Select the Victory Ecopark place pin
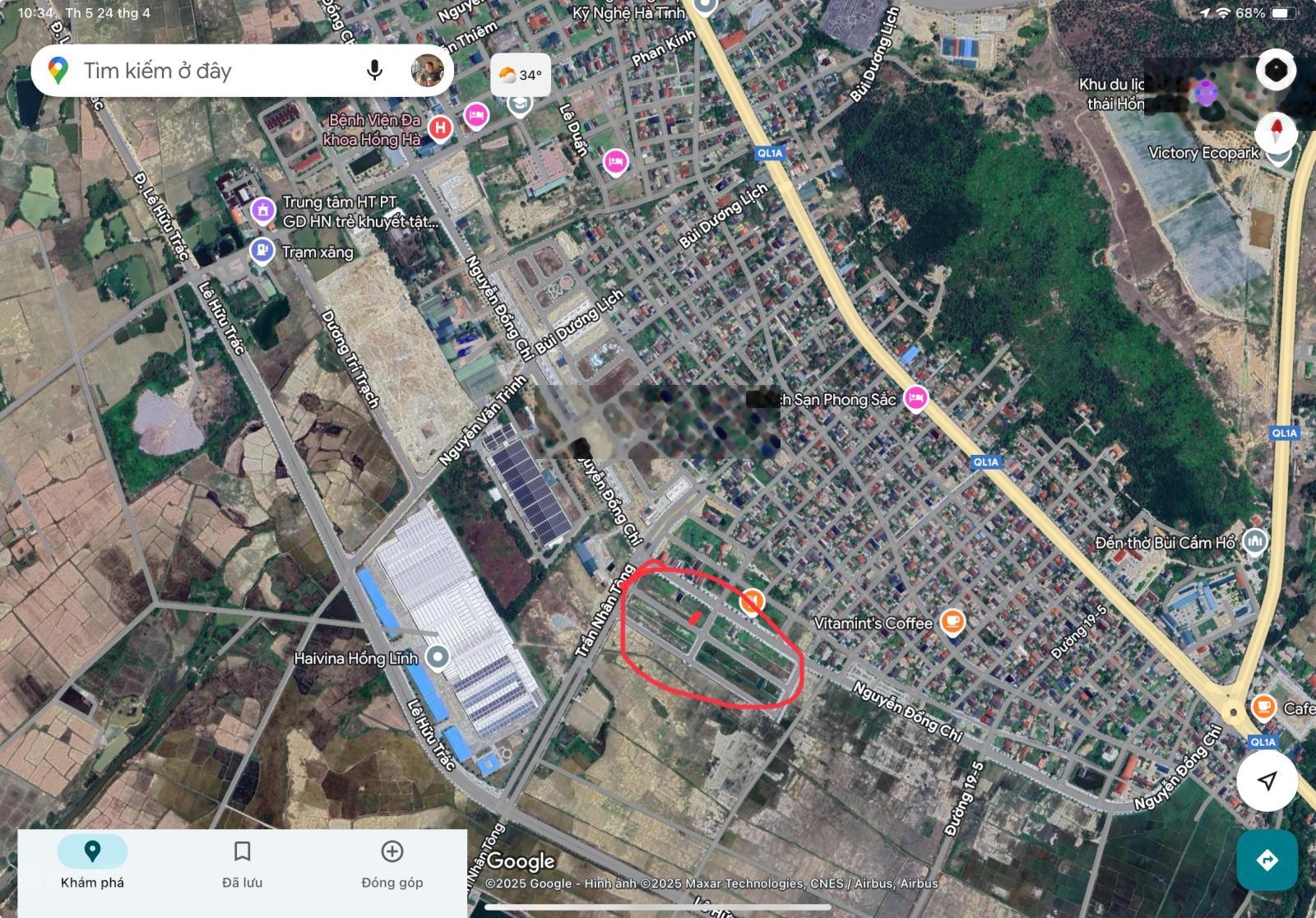This screenshot has height=918, width=1316. coord(1278,154)
